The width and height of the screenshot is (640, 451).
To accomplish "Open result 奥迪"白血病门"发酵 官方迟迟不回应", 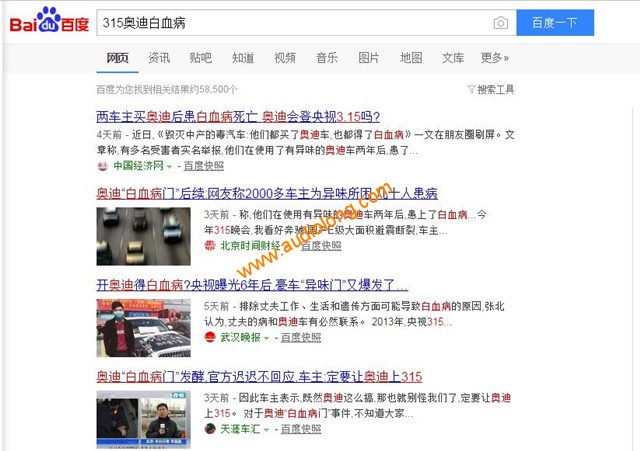I will coord(259,376).
